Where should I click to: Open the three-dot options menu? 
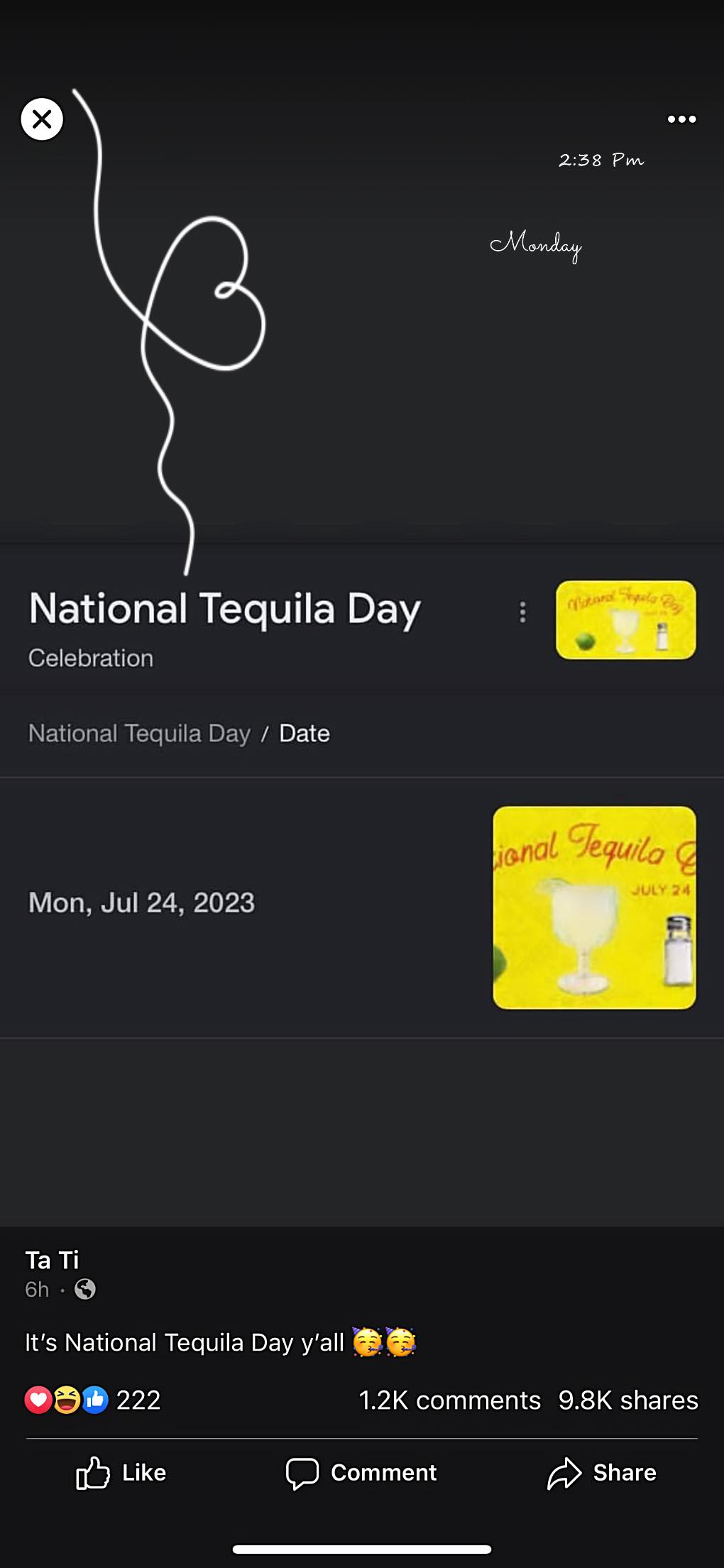click(681, 119)
